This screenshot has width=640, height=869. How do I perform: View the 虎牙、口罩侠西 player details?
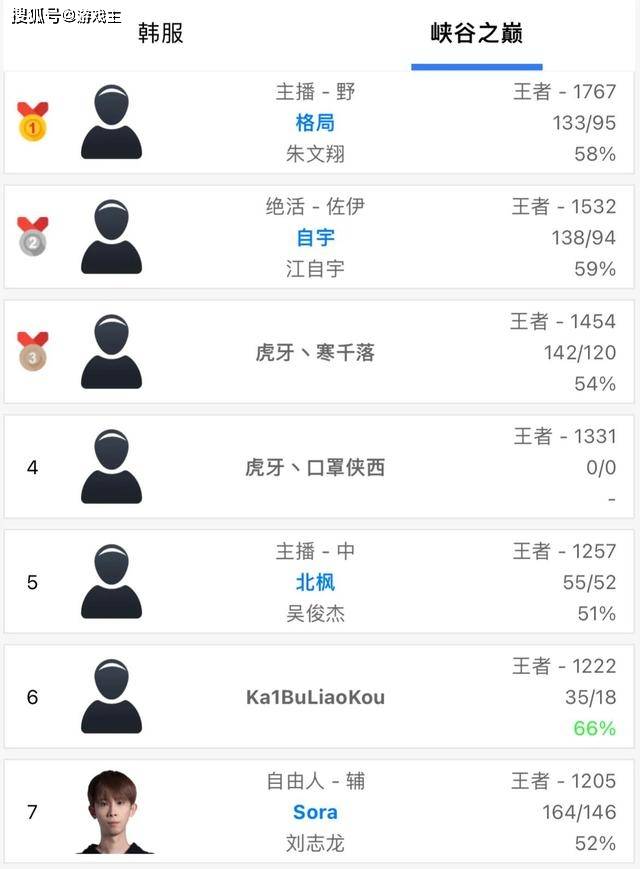pyautogui.click(x=319, y=467)
